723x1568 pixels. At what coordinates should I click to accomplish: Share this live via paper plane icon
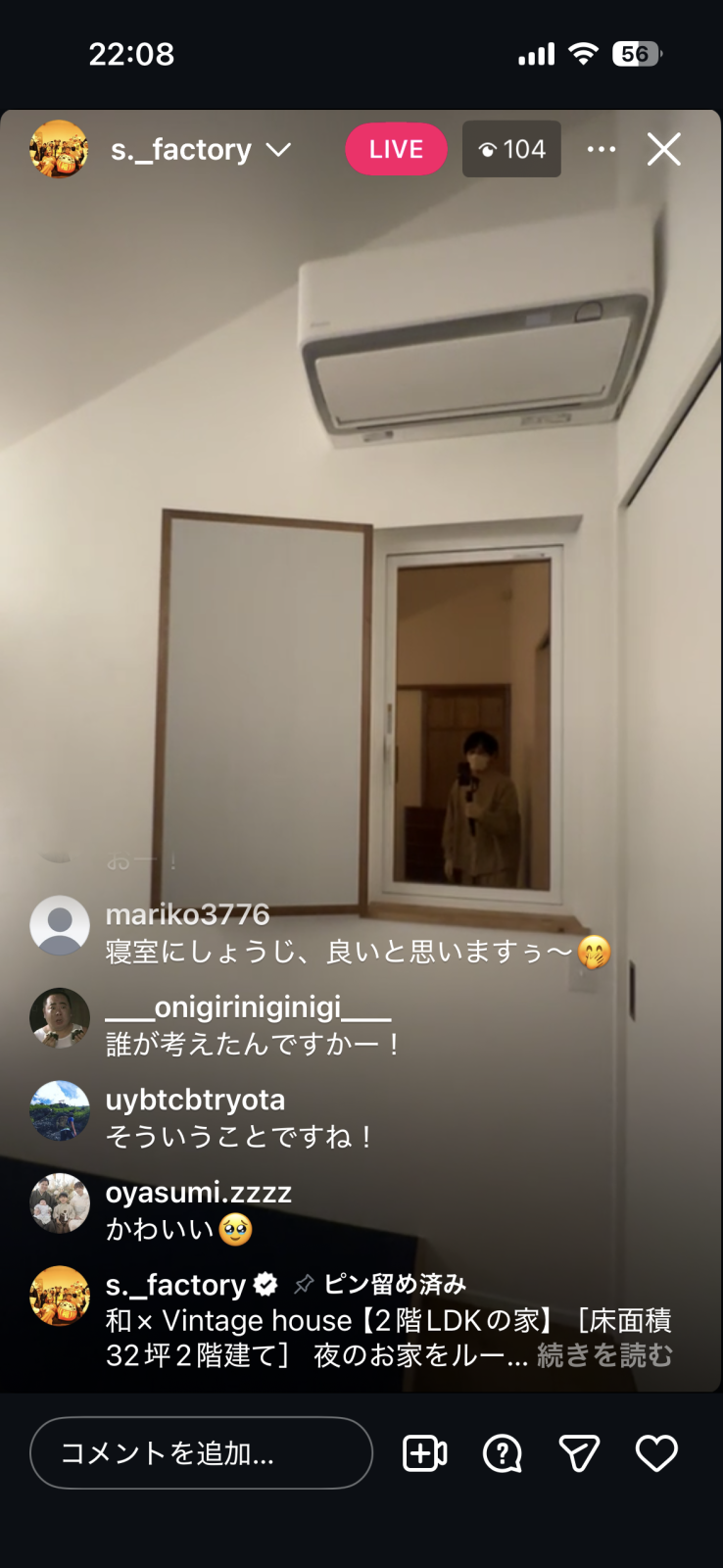[579, 1453]
